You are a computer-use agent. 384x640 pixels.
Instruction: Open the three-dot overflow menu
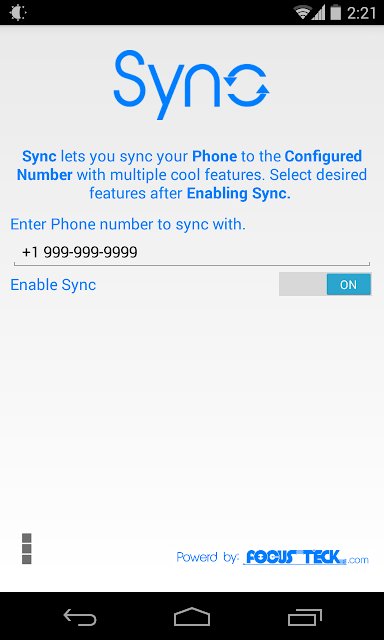pyautogui.click(x=27, y=549)
